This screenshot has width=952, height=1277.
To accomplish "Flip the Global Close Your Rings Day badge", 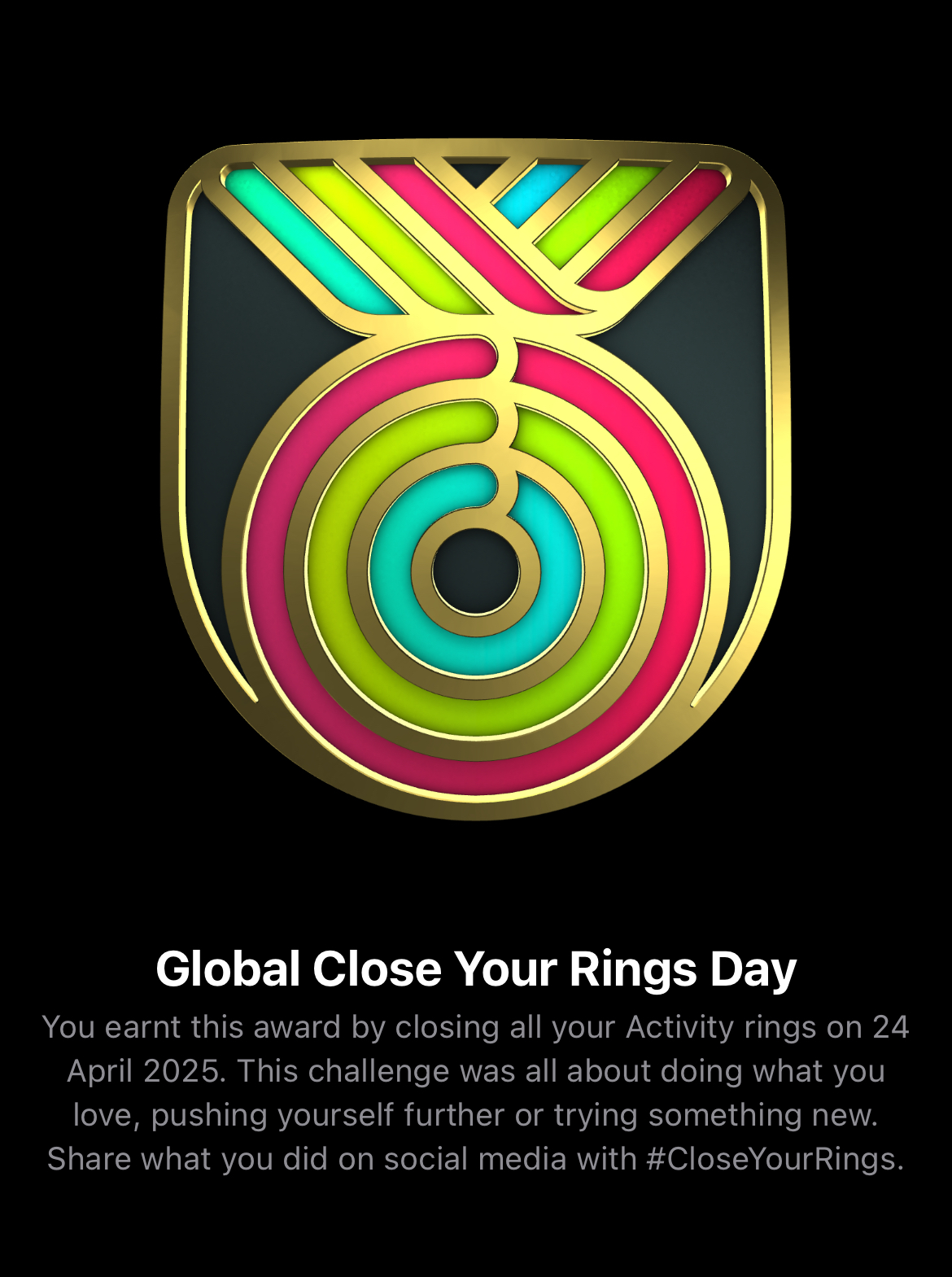I will [476, 480].
